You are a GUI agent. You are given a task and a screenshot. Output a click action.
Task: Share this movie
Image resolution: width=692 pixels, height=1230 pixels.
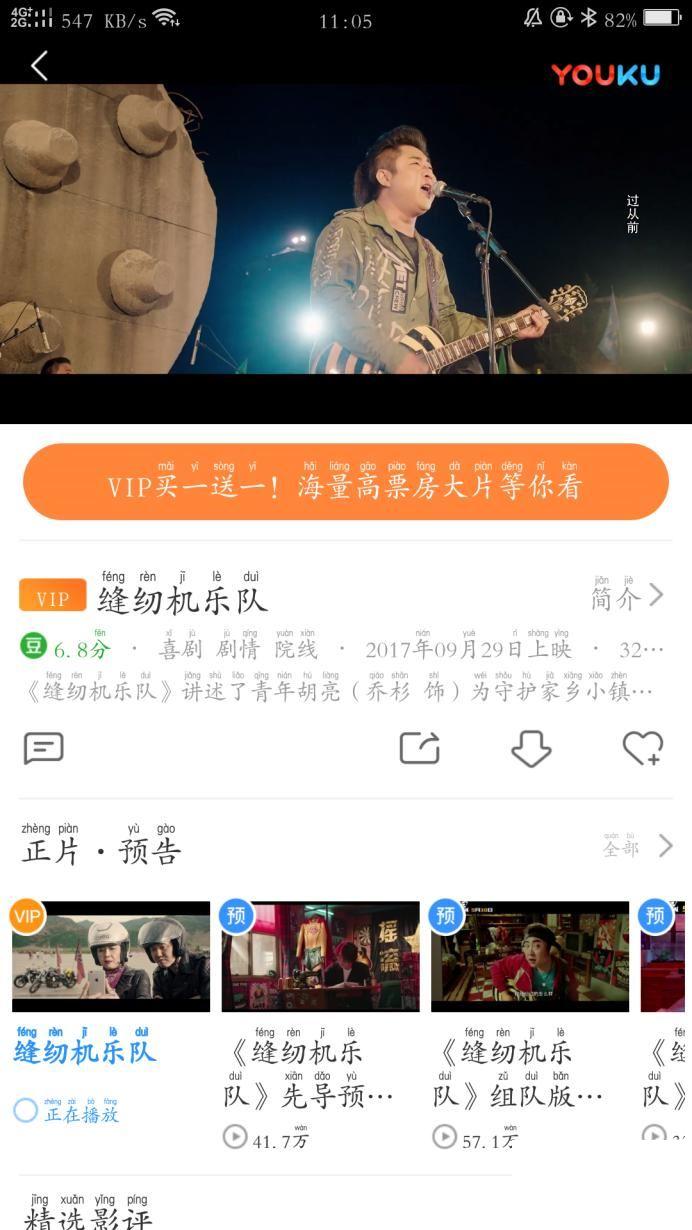(x=420, y=748)
